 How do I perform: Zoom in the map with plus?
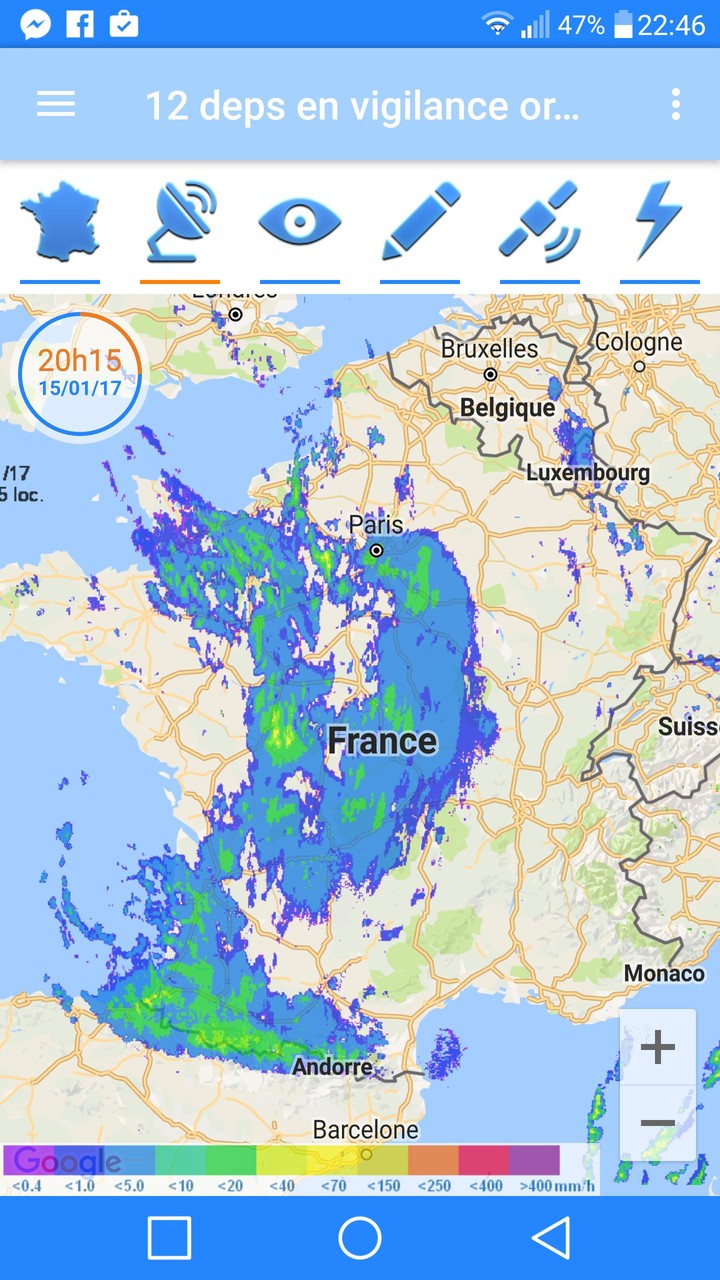(x=658, y=1048)
